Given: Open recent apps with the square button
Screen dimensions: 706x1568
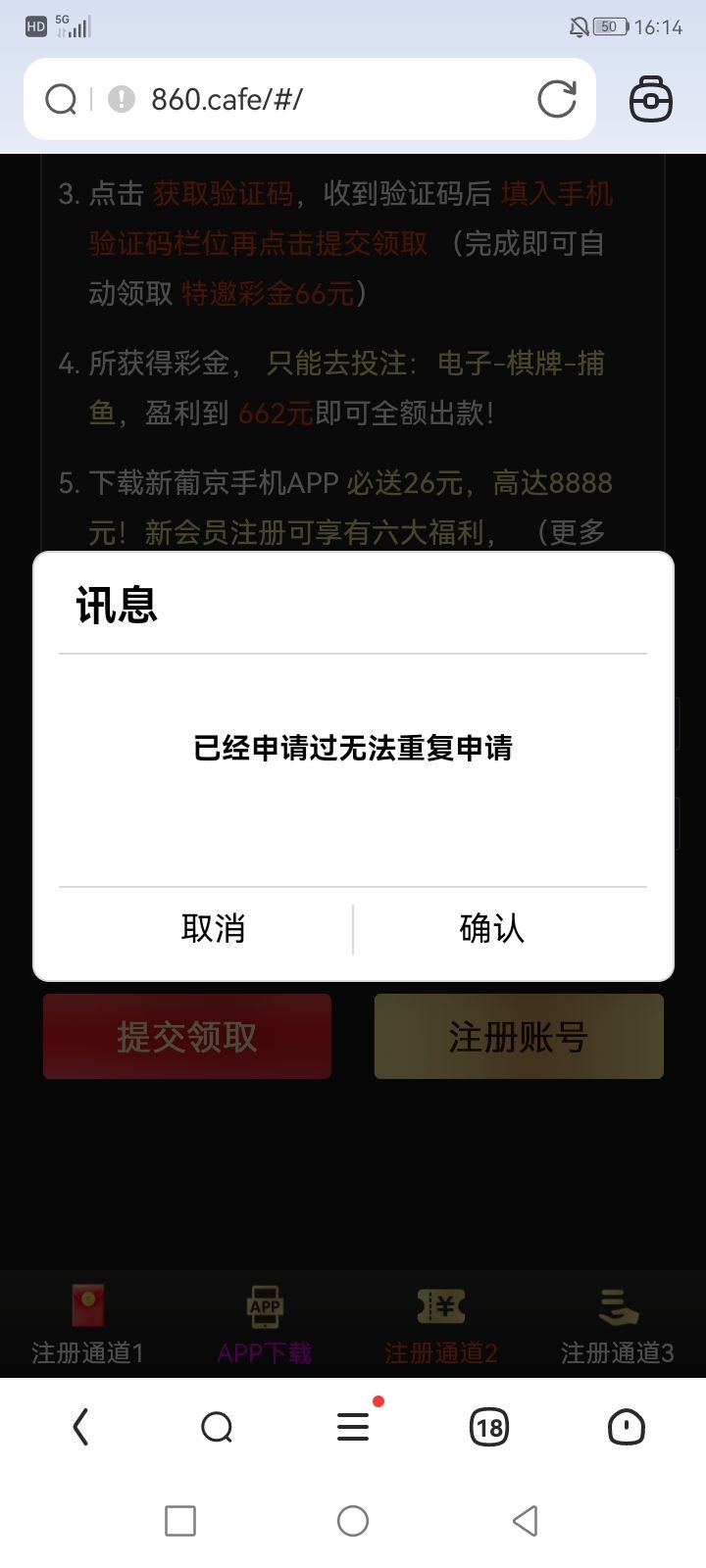Looking at the screenshot, I should (180, 1521).
